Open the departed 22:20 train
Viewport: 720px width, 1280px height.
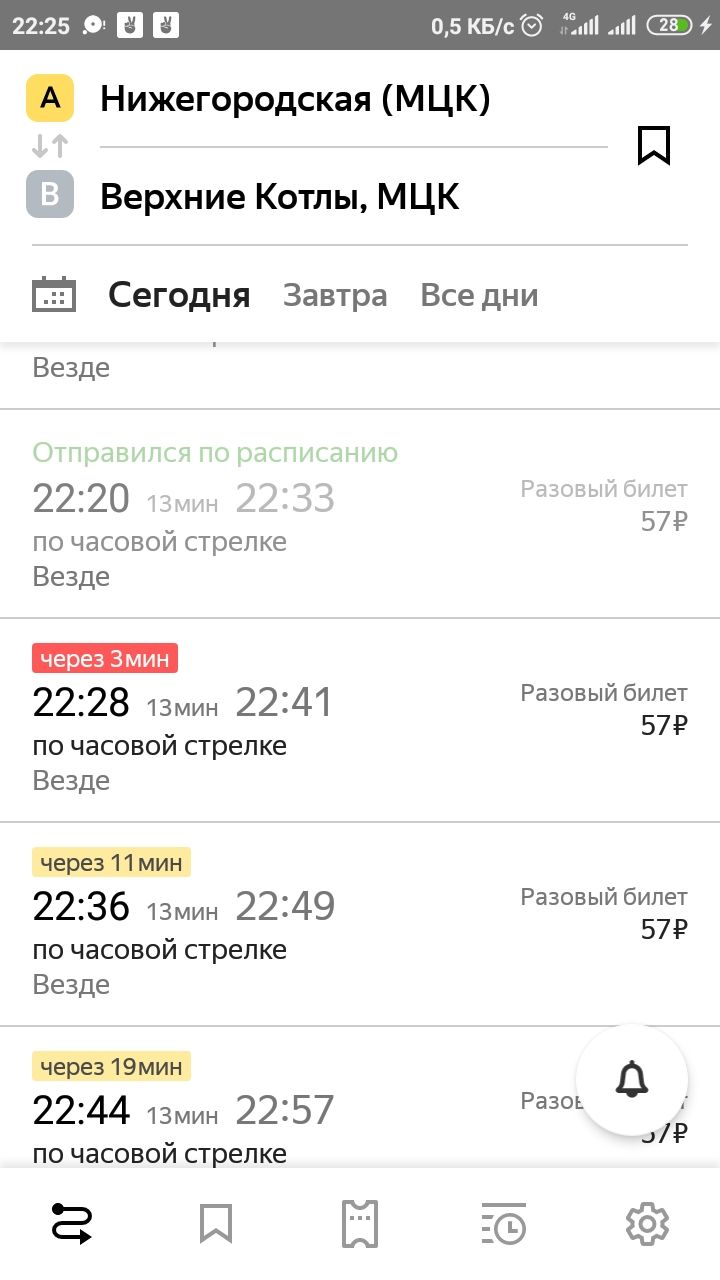(360, 514)
